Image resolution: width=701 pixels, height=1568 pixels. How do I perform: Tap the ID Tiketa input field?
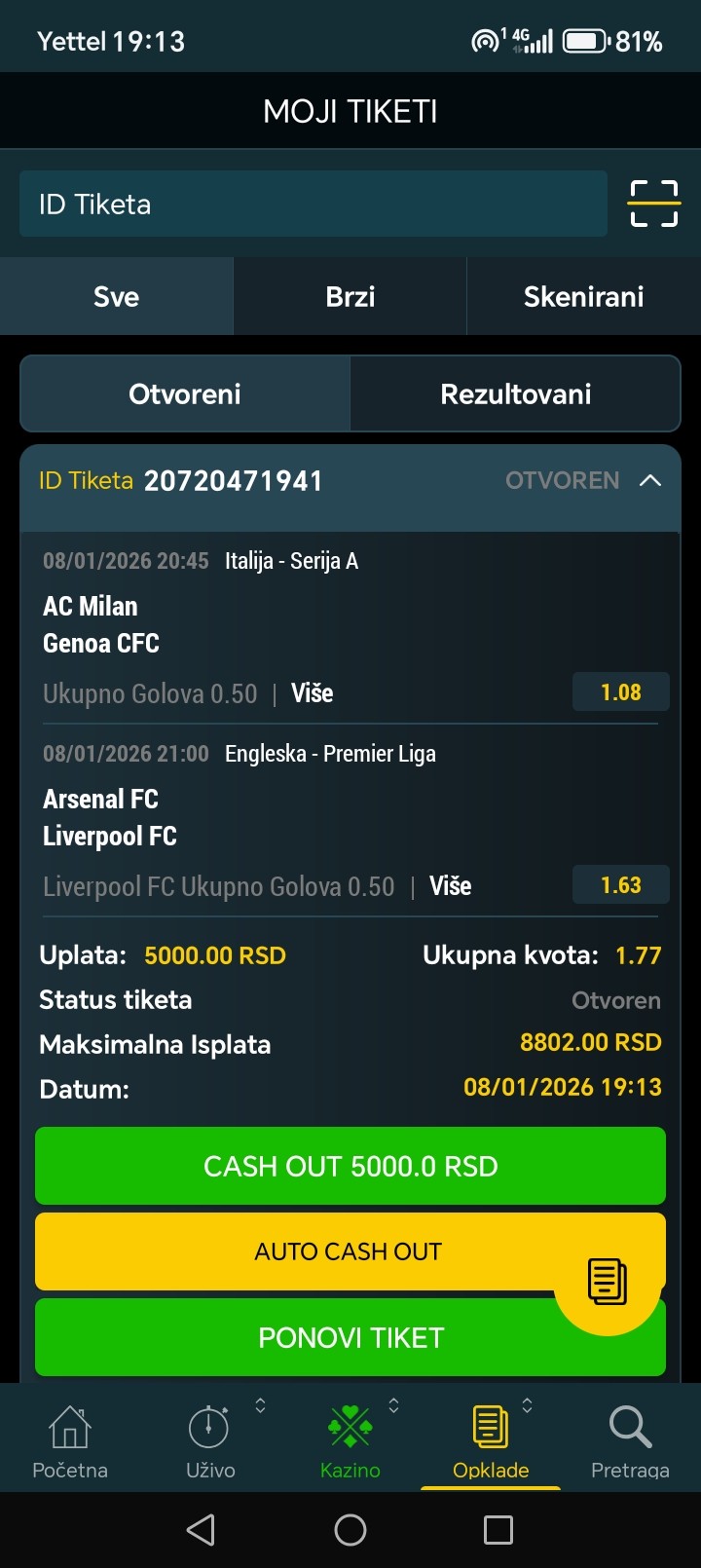[x=313, y=204]
